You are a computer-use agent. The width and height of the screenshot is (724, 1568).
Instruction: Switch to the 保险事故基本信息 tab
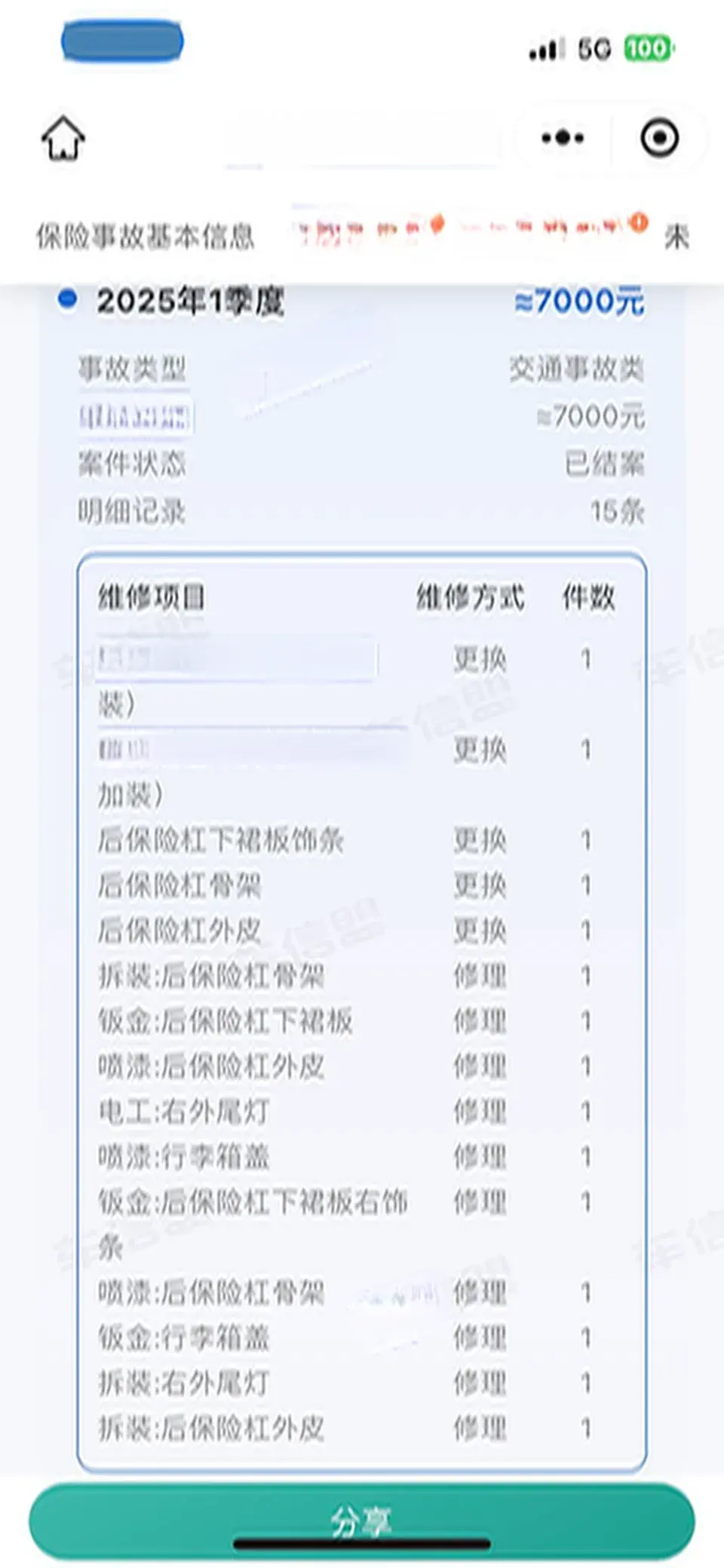[145, 237]
